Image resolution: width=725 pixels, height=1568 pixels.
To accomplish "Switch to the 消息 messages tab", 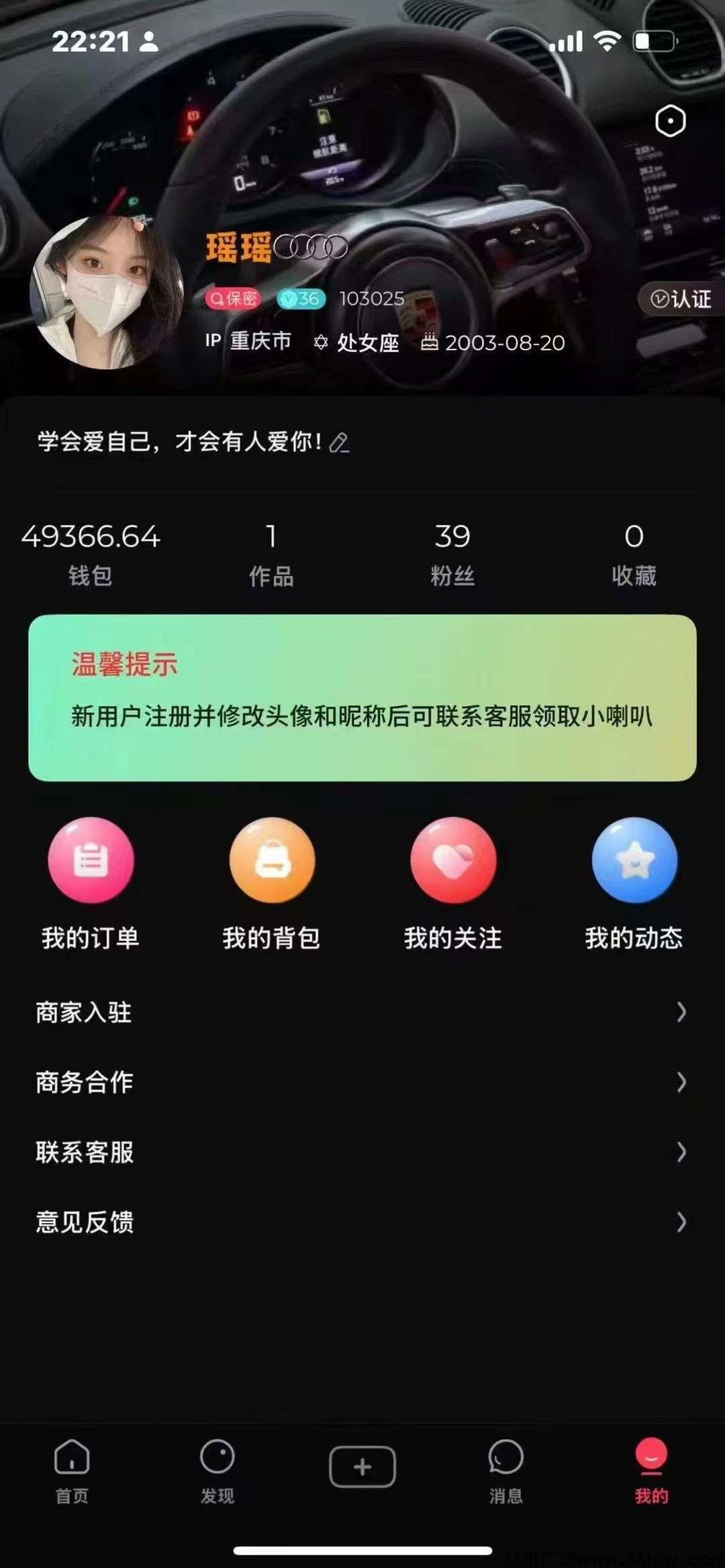I will tap(505, 1471).
